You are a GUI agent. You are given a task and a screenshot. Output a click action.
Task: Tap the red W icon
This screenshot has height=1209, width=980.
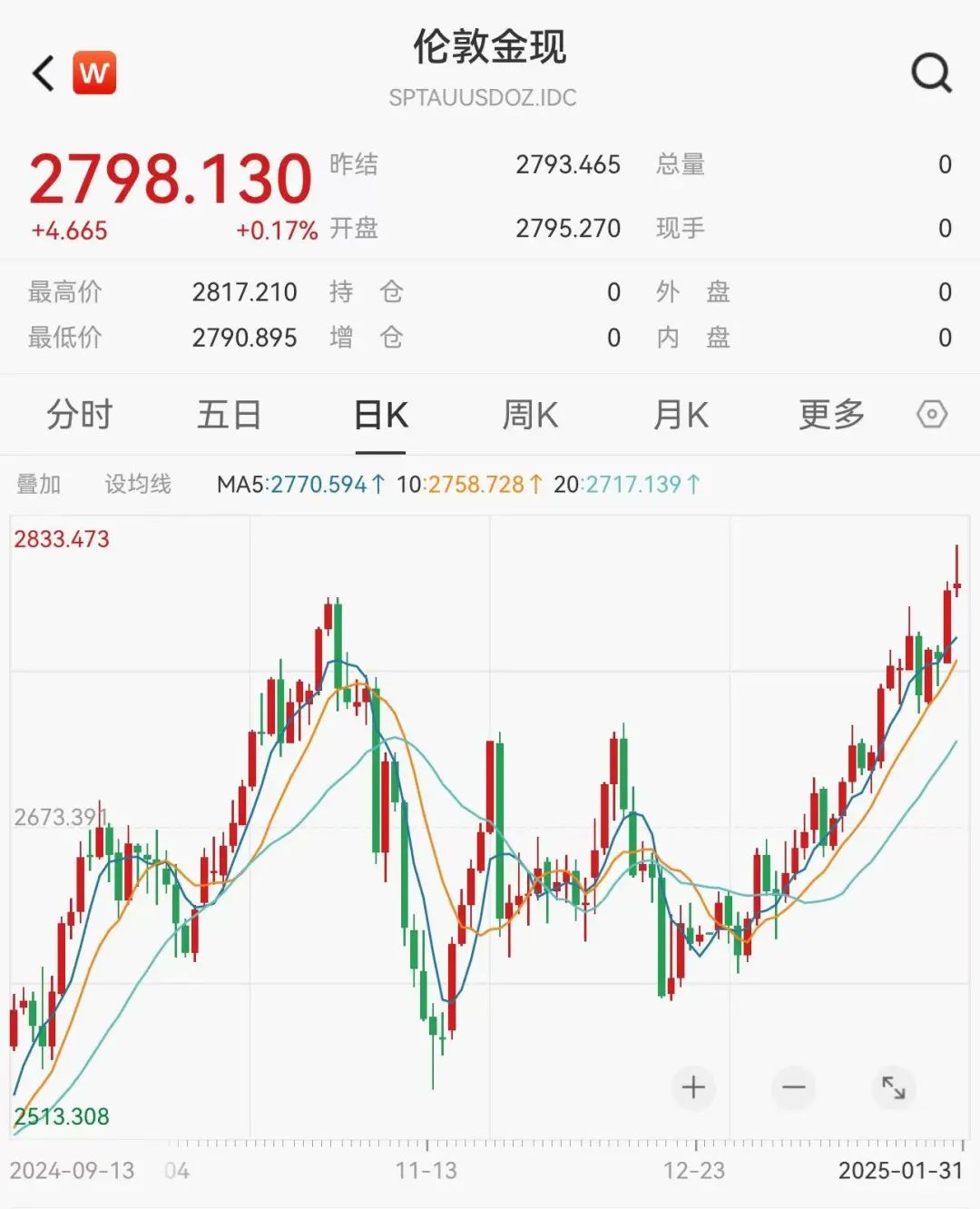pyautogui.click(x=94, y=73)
